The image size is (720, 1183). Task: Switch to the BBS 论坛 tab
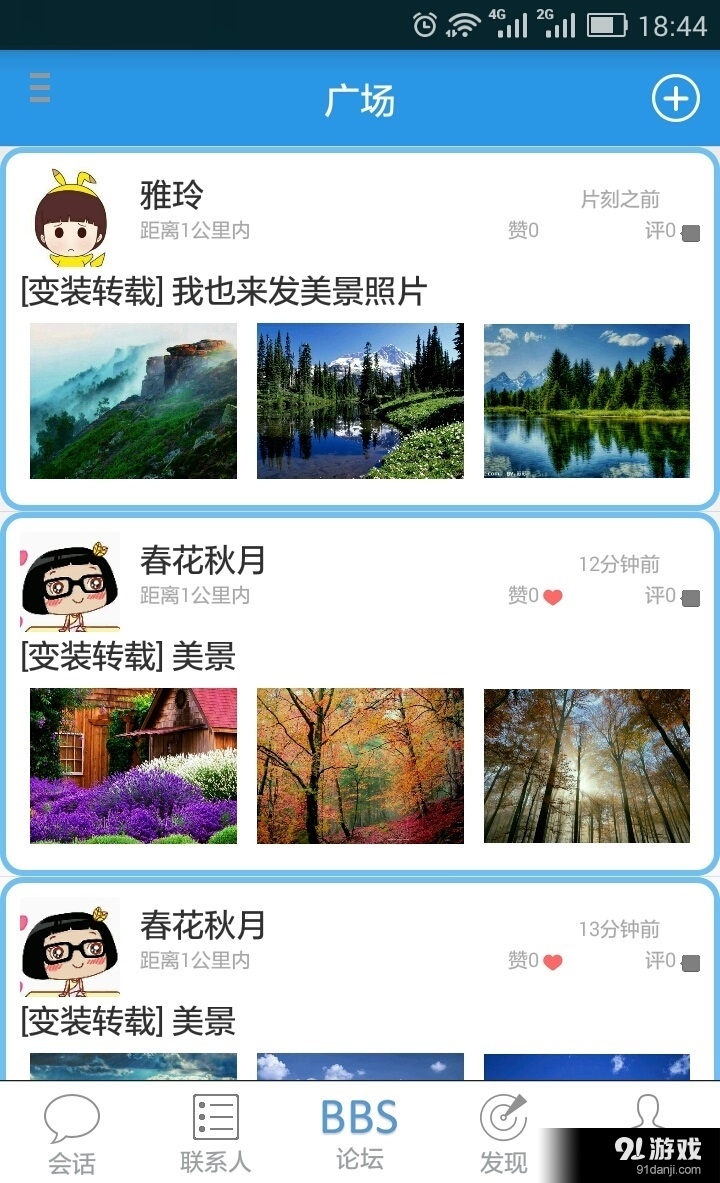pyautogui.click(x=357, y=1130)
